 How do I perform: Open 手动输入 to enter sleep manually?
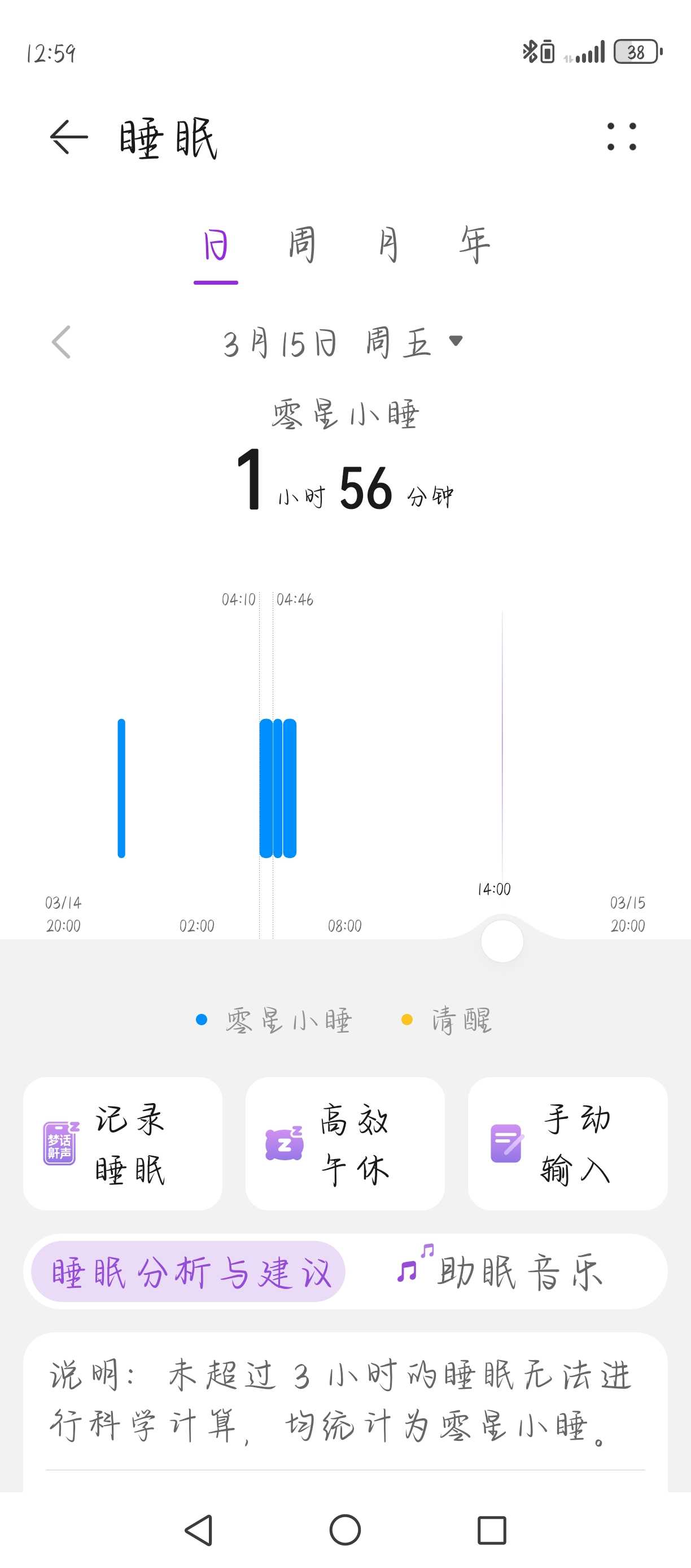[567, 1144]
